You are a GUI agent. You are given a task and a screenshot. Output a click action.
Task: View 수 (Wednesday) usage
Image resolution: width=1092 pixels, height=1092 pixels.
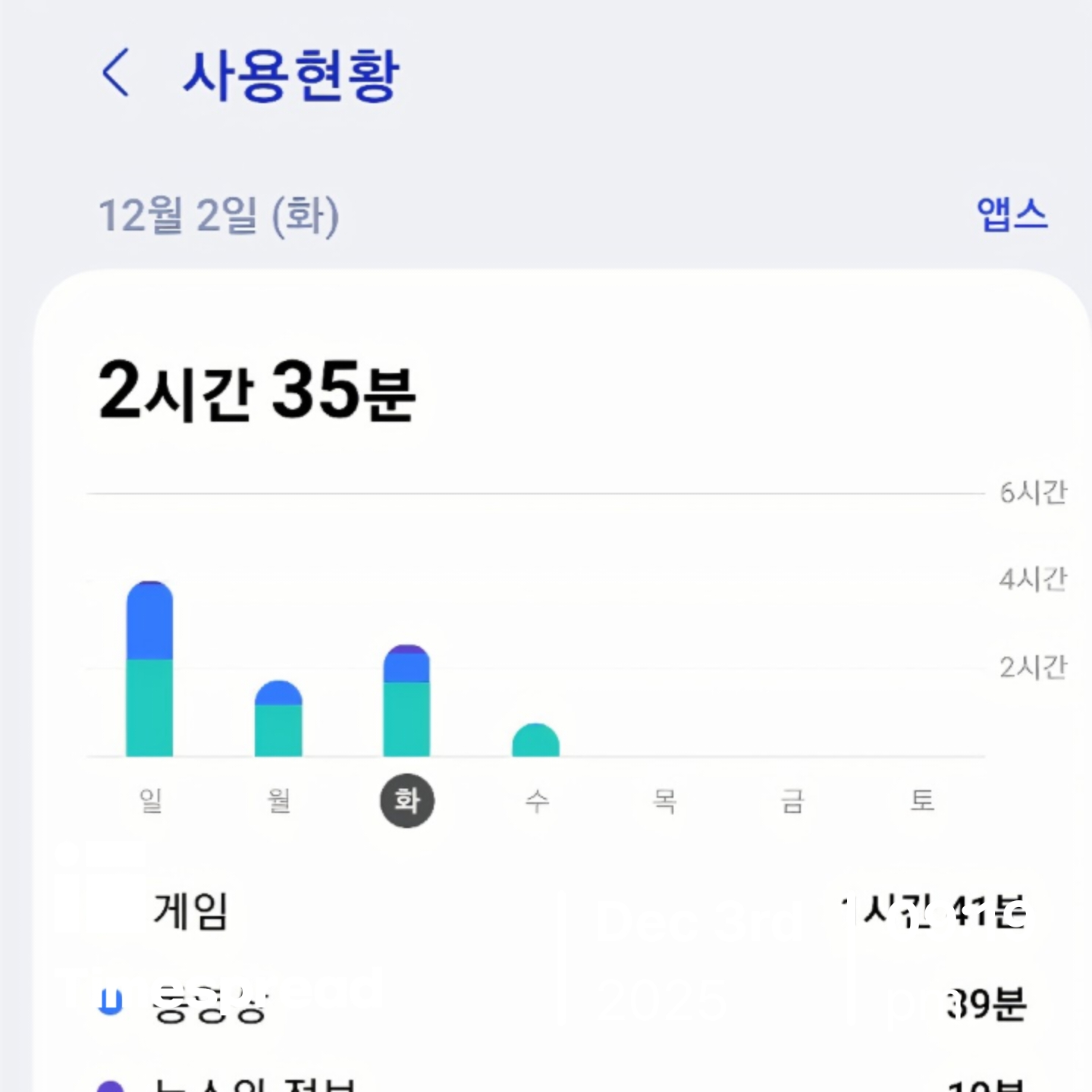click(x=537, y=800)
